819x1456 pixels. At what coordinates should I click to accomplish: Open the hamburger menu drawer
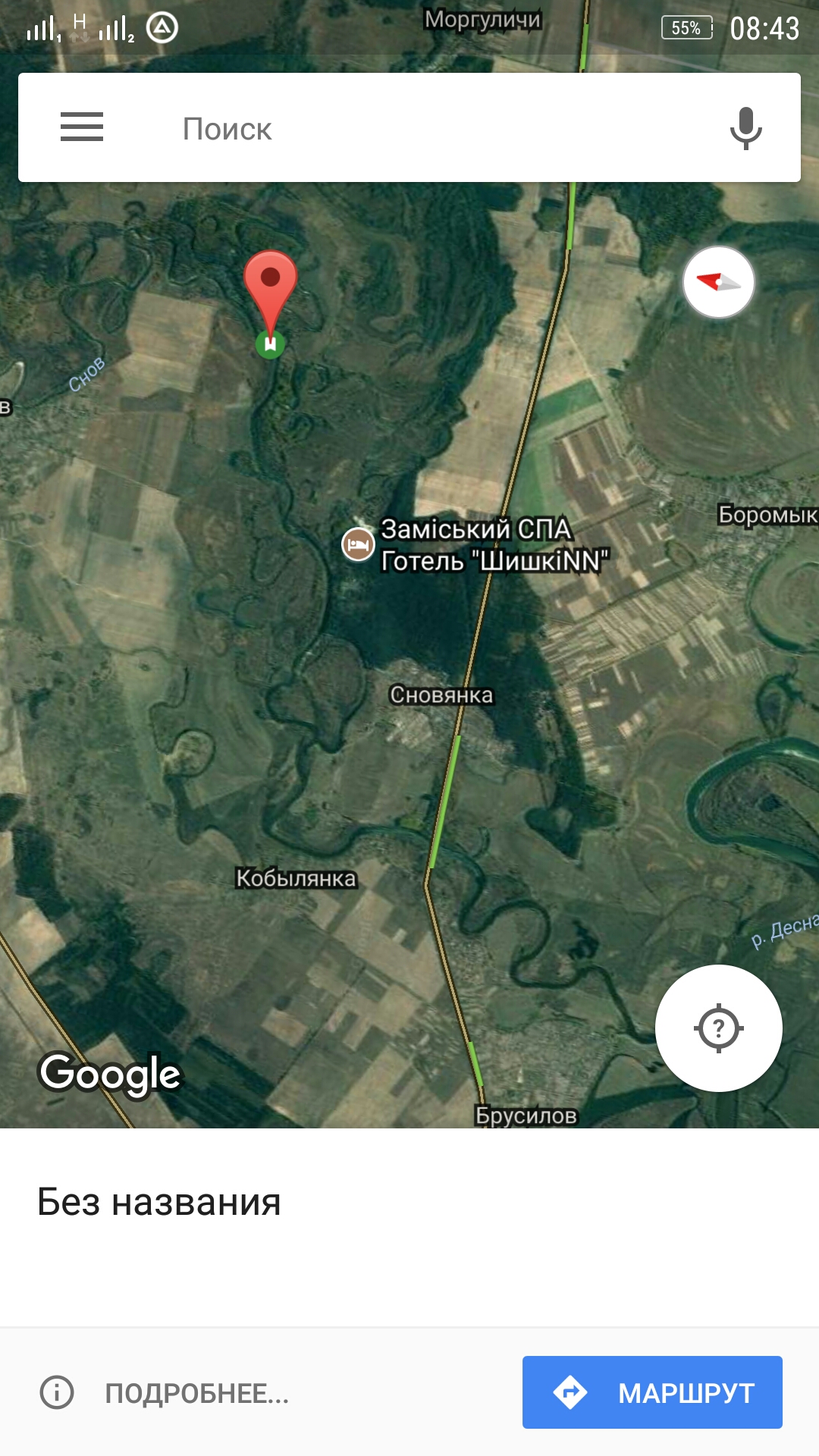pos(82,127)
